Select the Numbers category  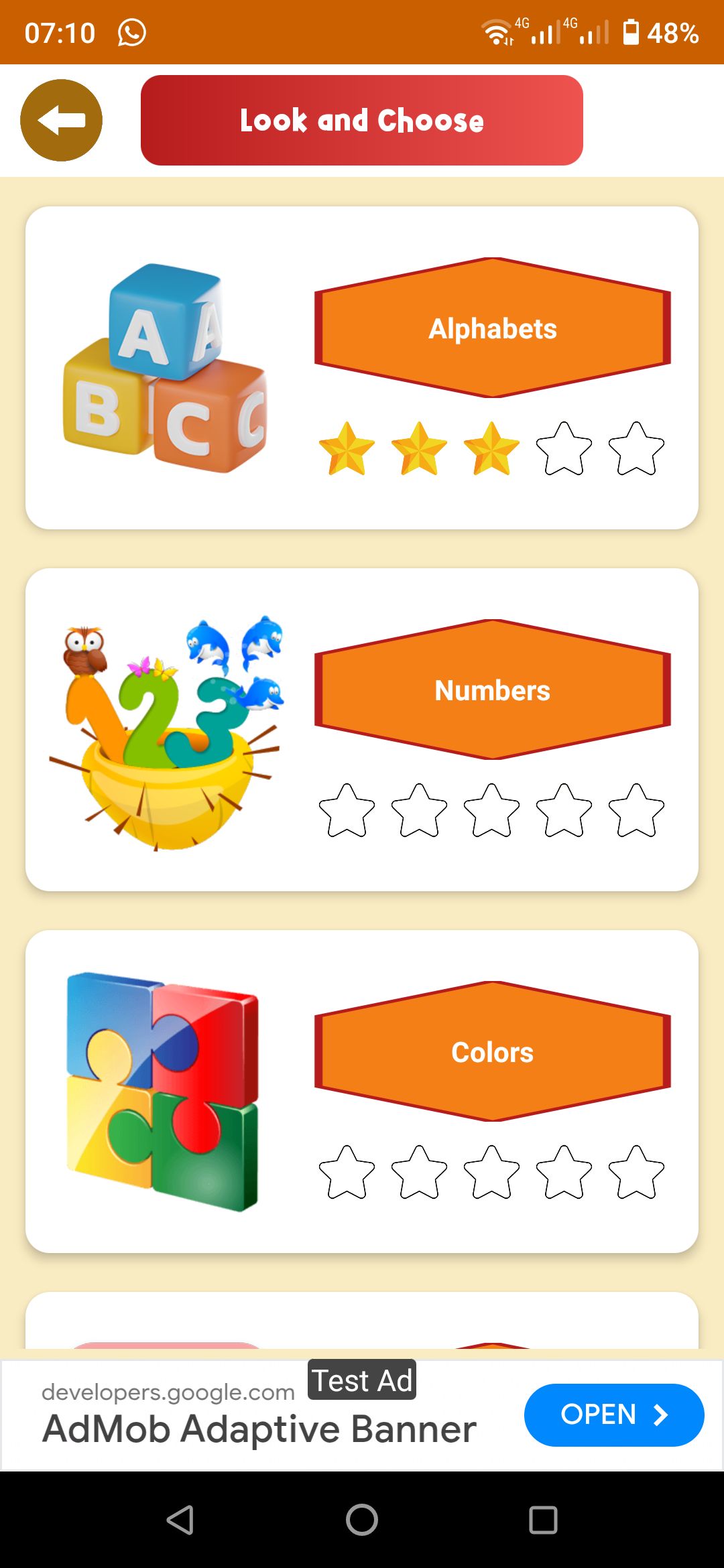point(492,690)
